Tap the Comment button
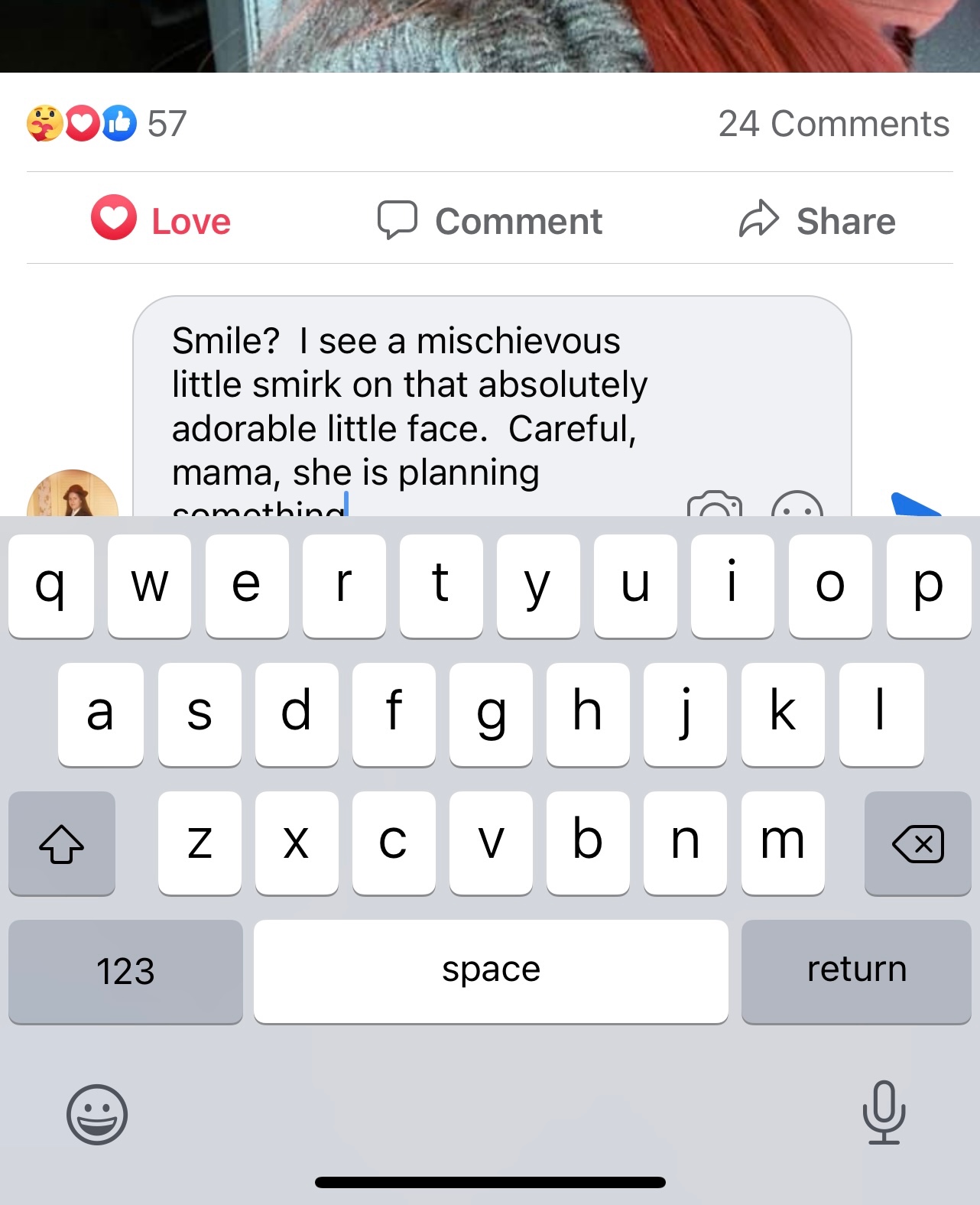 tap(490, 221)
